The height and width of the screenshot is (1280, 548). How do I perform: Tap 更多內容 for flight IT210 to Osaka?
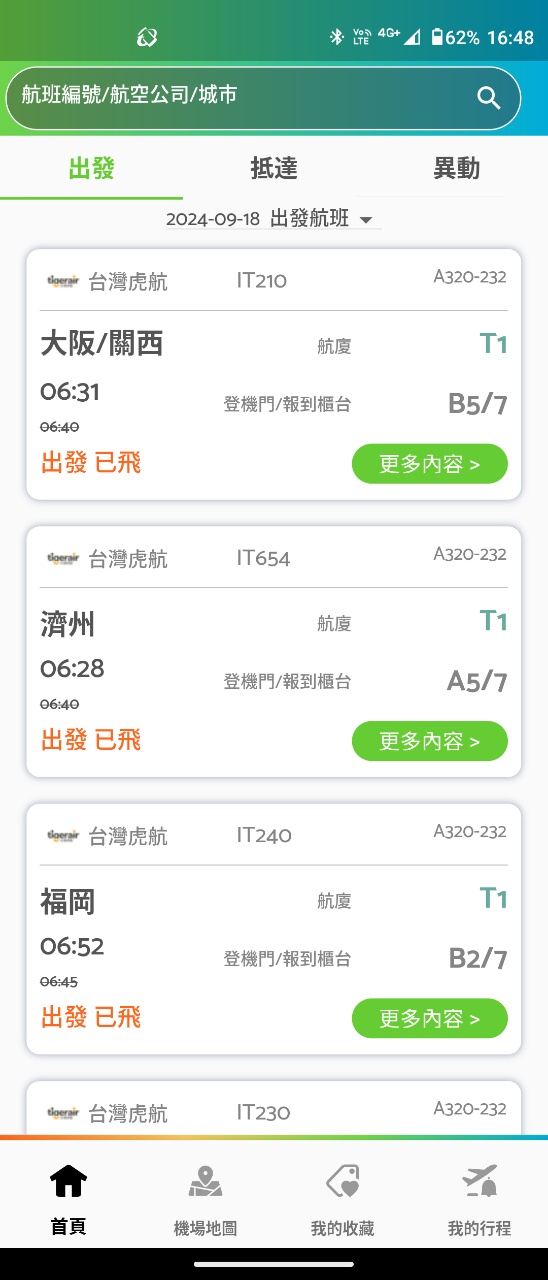(x=430, y=464)
